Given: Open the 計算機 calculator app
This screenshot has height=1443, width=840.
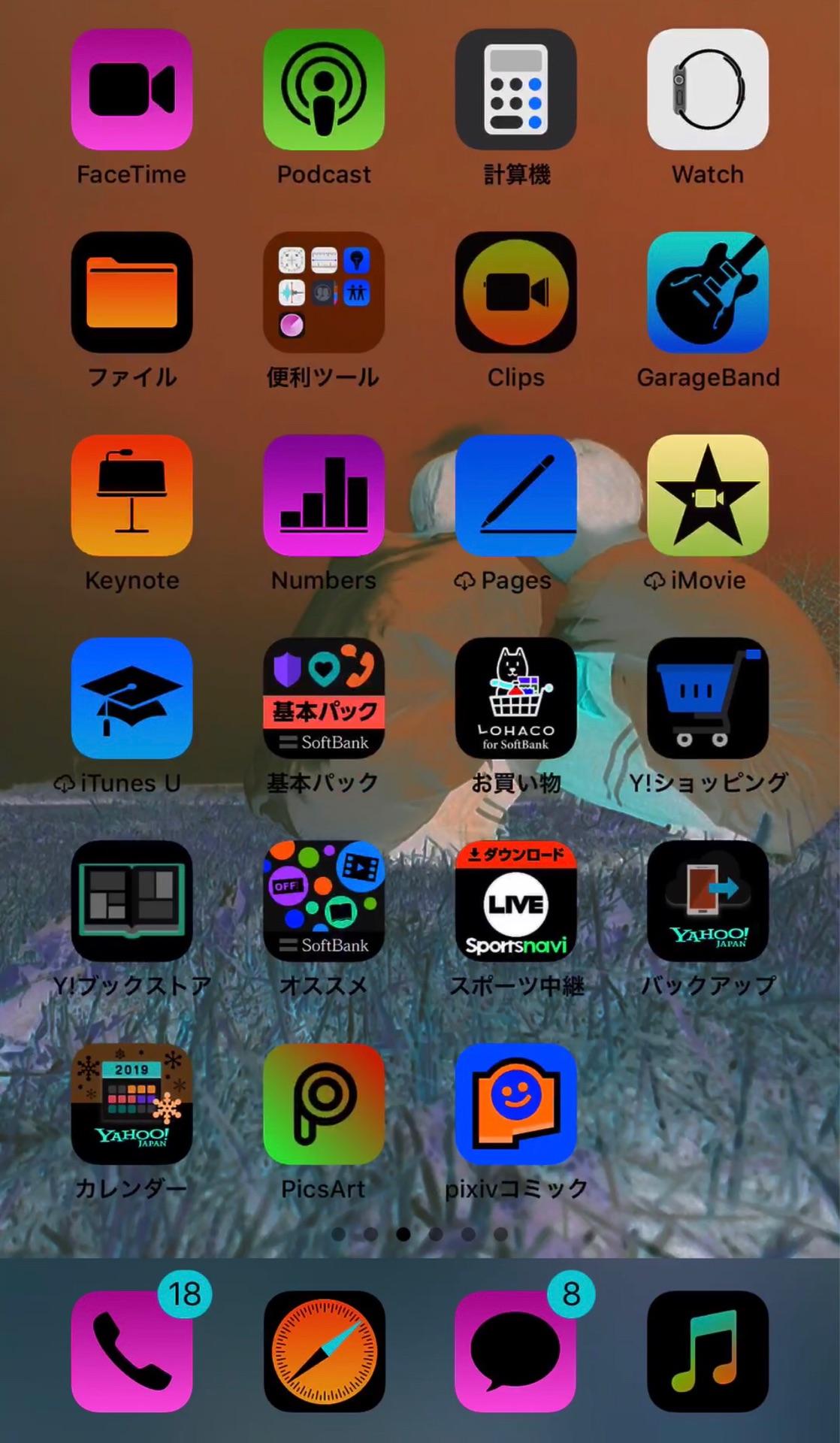Looking at the screenshot, I should click(515, 89).
